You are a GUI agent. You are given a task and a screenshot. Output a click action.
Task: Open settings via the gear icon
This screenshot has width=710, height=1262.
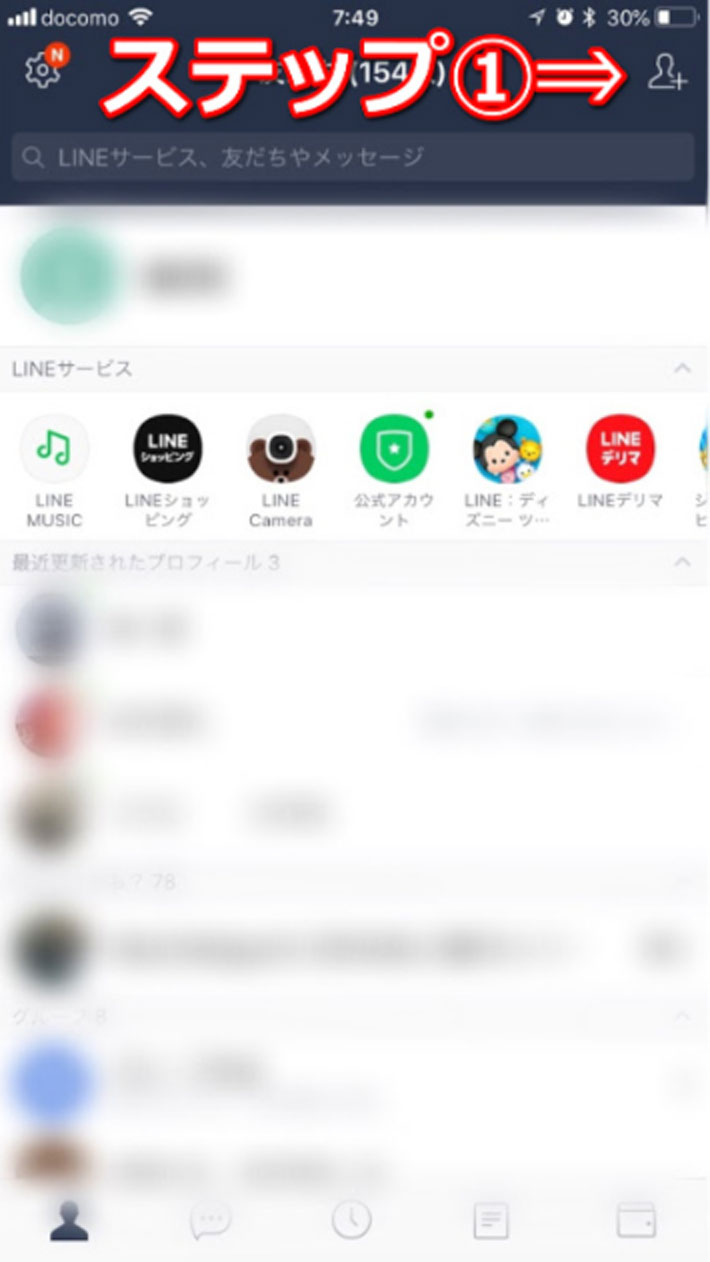tap(41, 71)
